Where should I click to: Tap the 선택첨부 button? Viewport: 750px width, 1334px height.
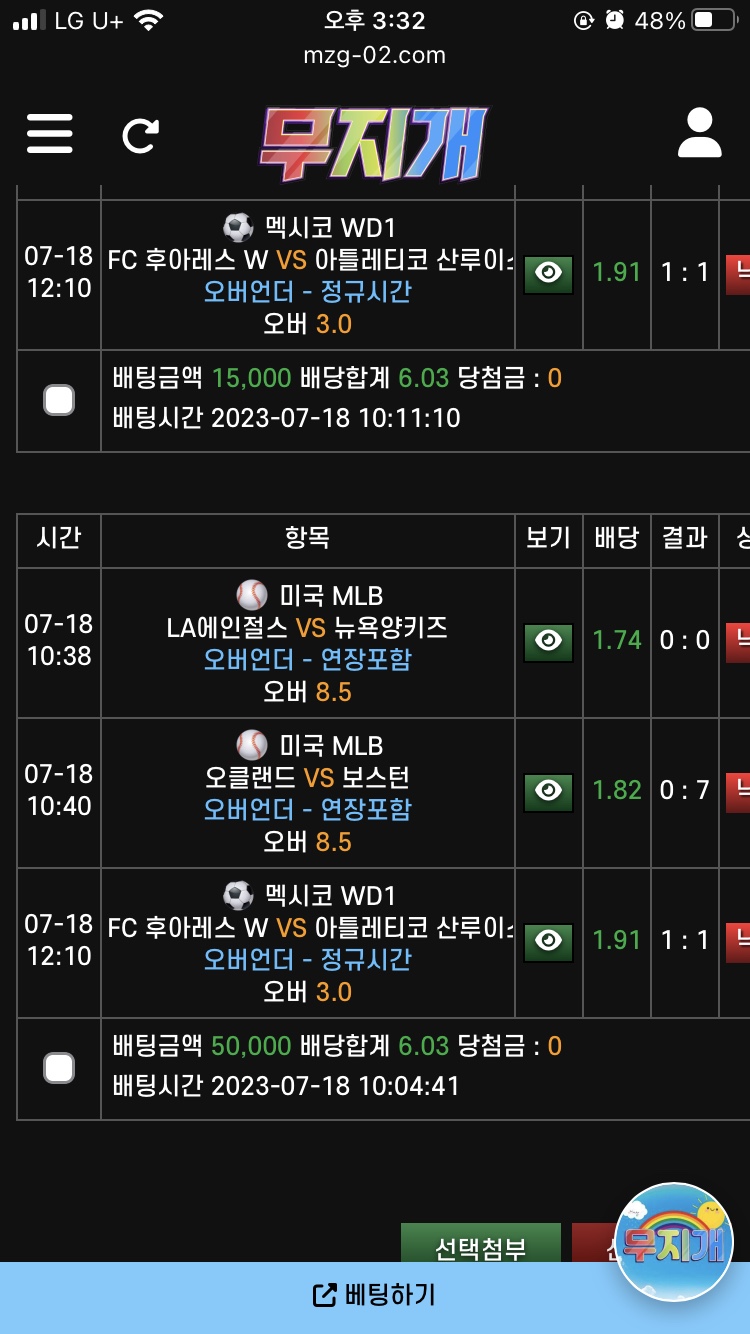(481, 1243)
